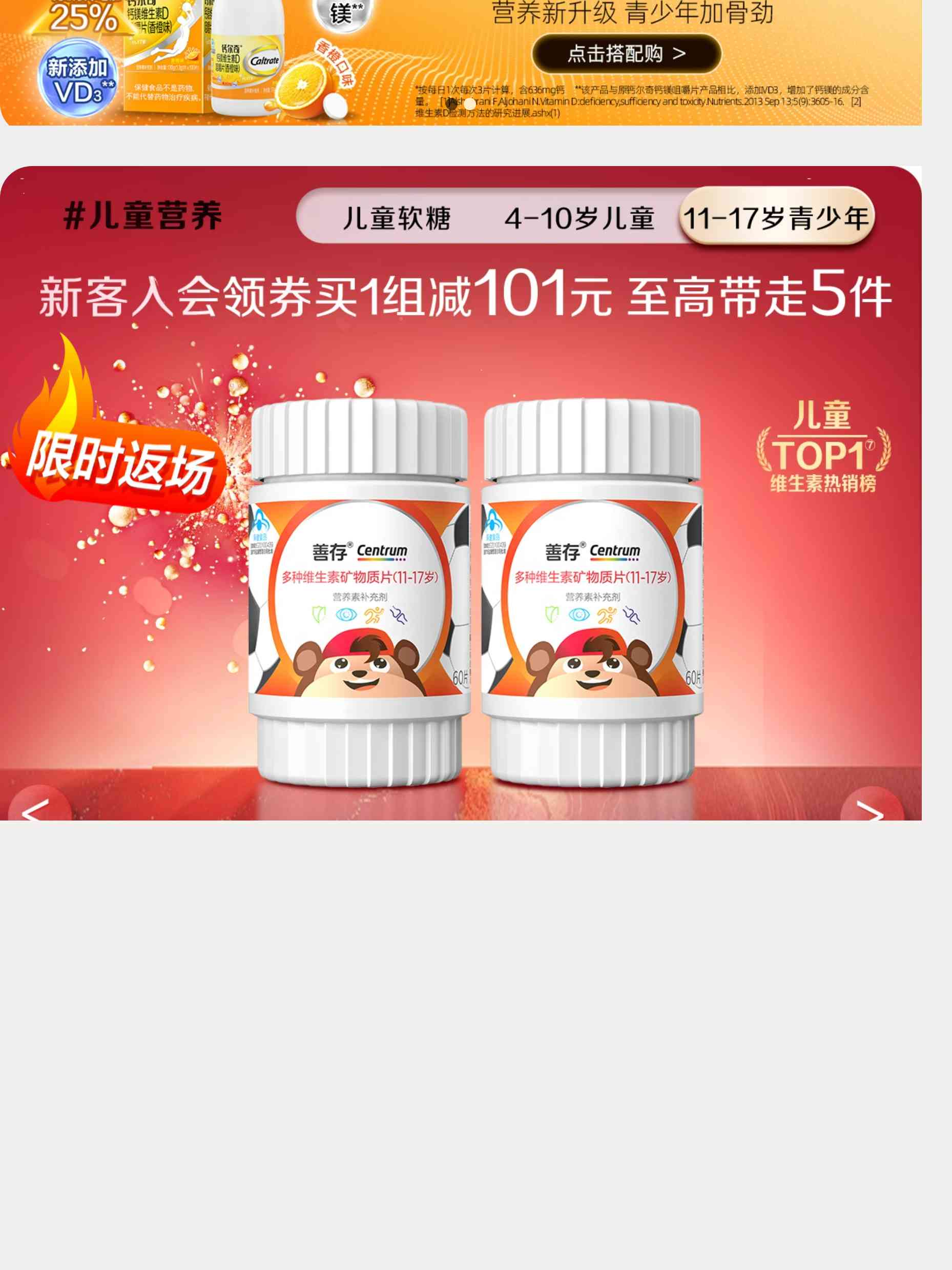Go to the previous product with left arrow
Image resolution: width=952 pixels, height=1270 pixels.
38,806
